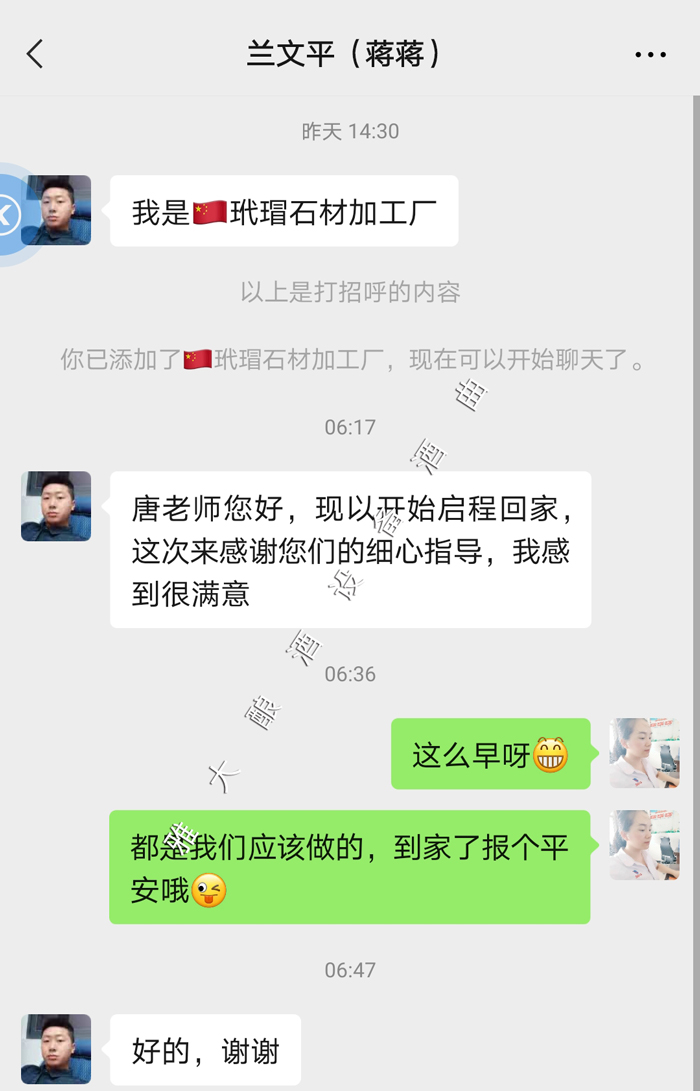Tap my avatar beside 这么早呀 message
The width and height of the screenshot is (700, 1091).
644,752
